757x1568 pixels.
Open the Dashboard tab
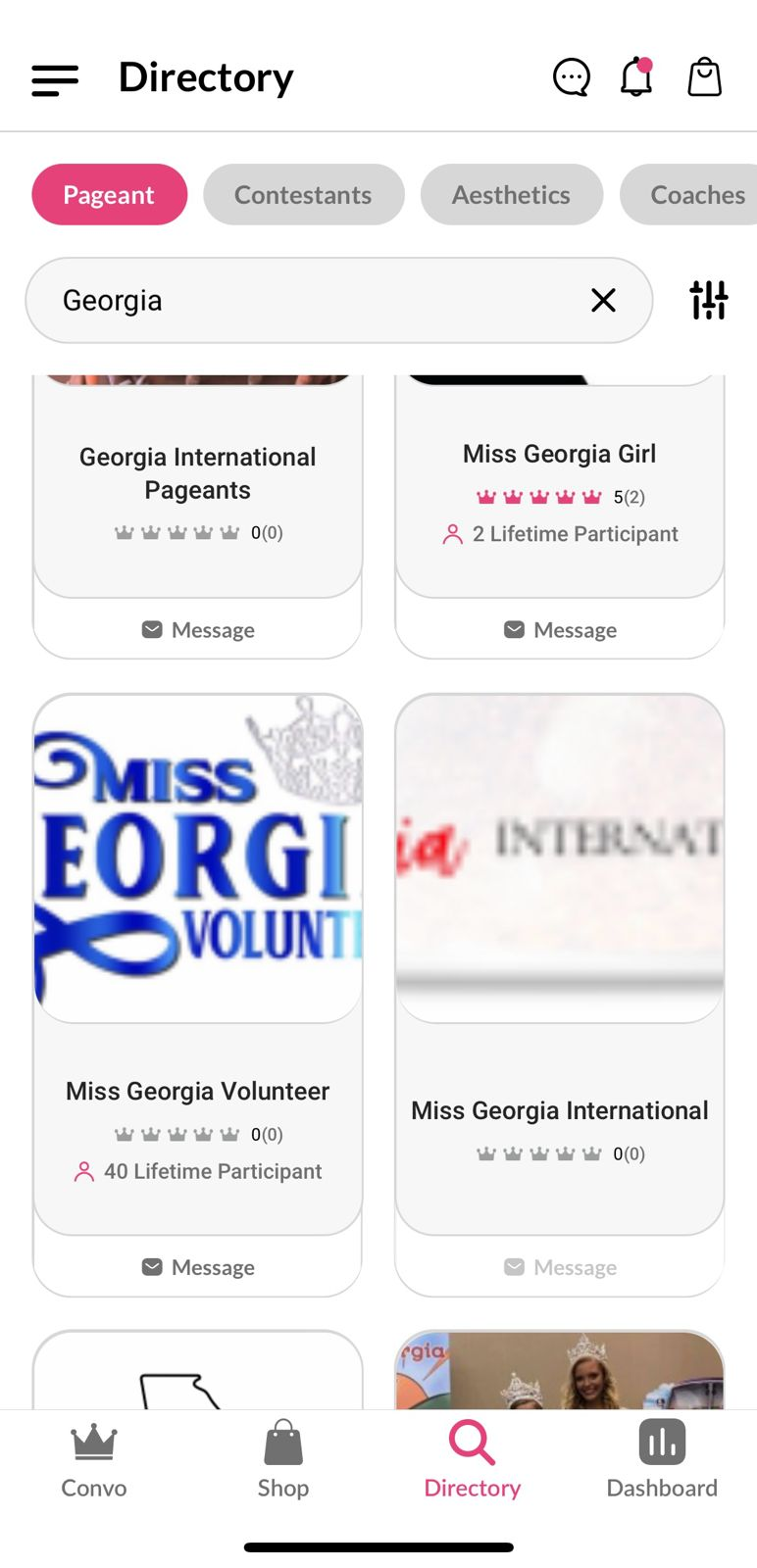(x=662, y=1460)
